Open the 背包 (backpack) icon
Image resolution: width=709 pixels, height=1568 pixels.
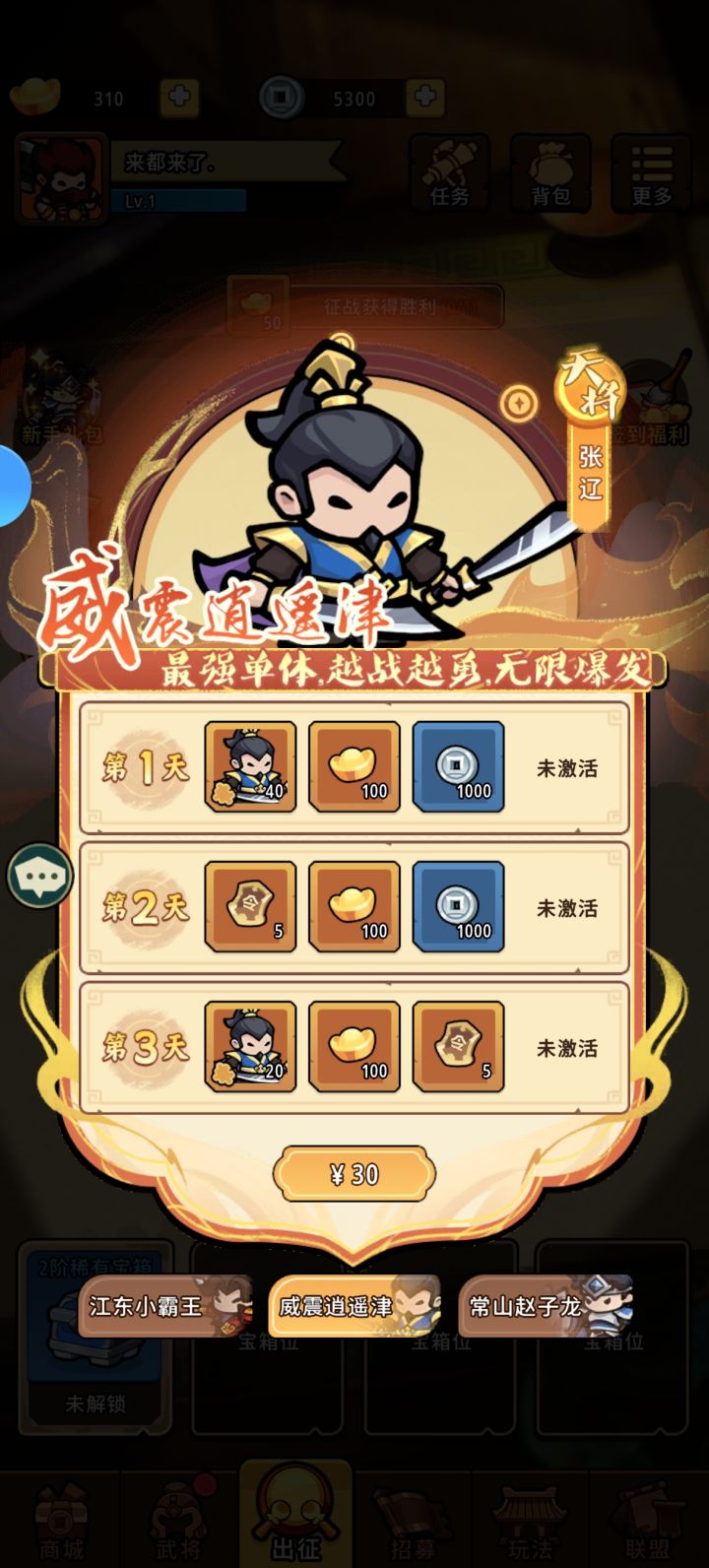550,177
